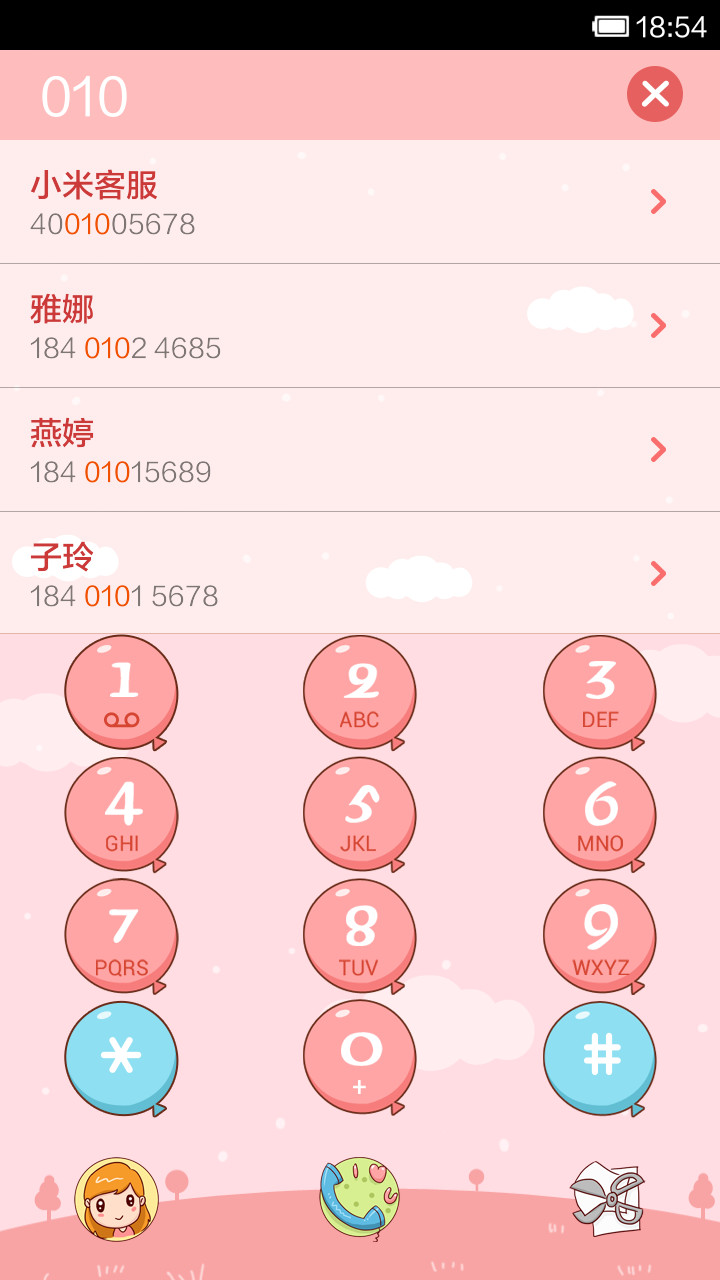The image size is (720, 1280).
Task: Open contact 小米客服
Action: click(x=360, y=202)
